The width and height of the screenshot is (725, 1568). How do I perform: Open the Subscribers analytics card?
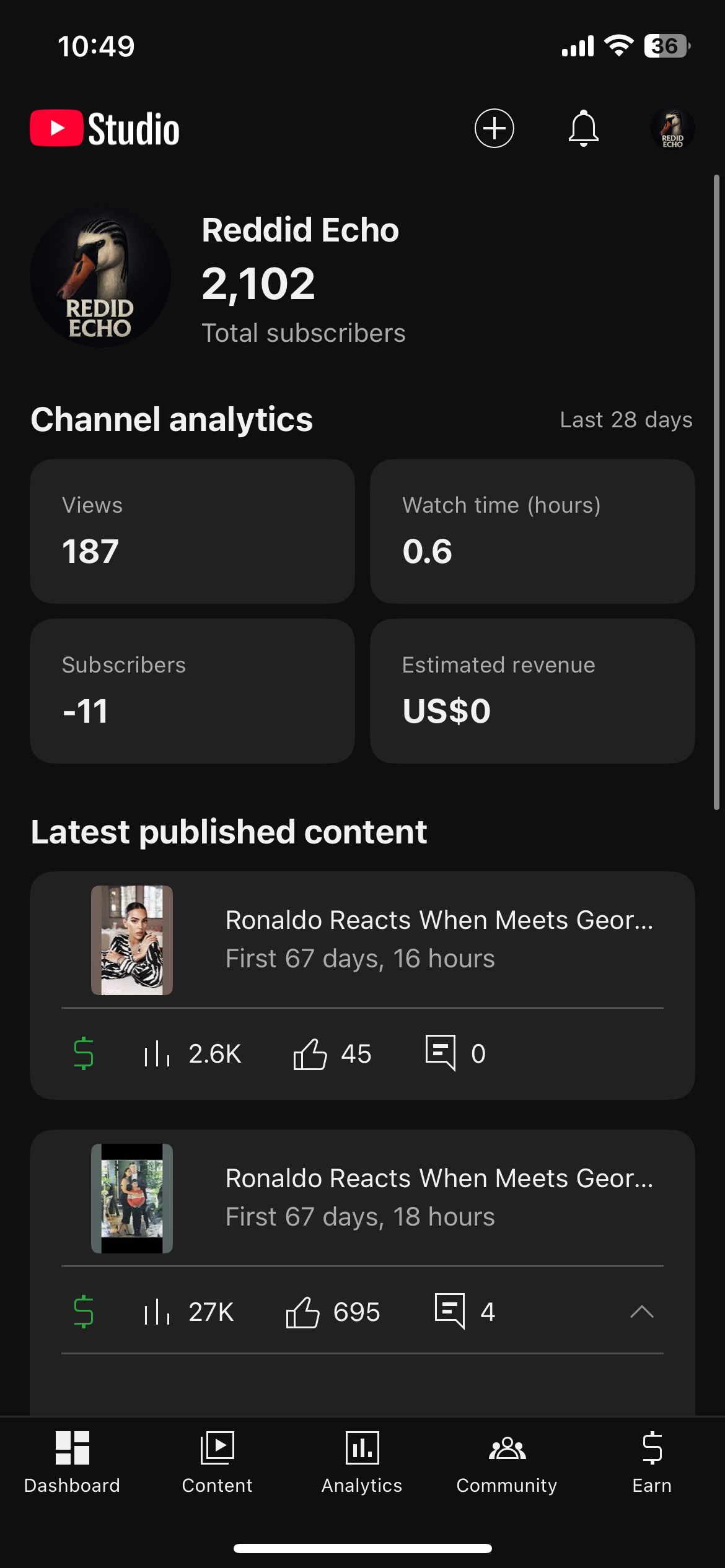click(x=192, y=690)
